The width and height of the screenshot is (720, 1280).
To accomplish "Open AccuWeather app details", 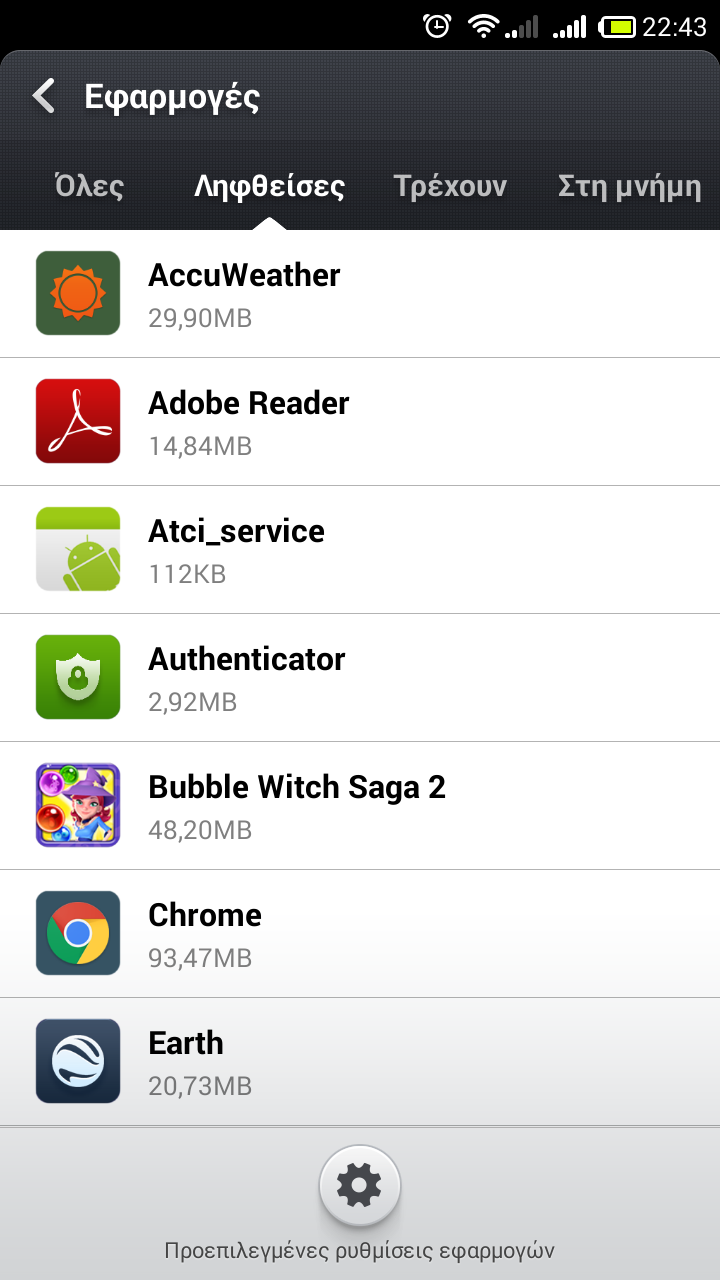I will (x=360, y=294).
